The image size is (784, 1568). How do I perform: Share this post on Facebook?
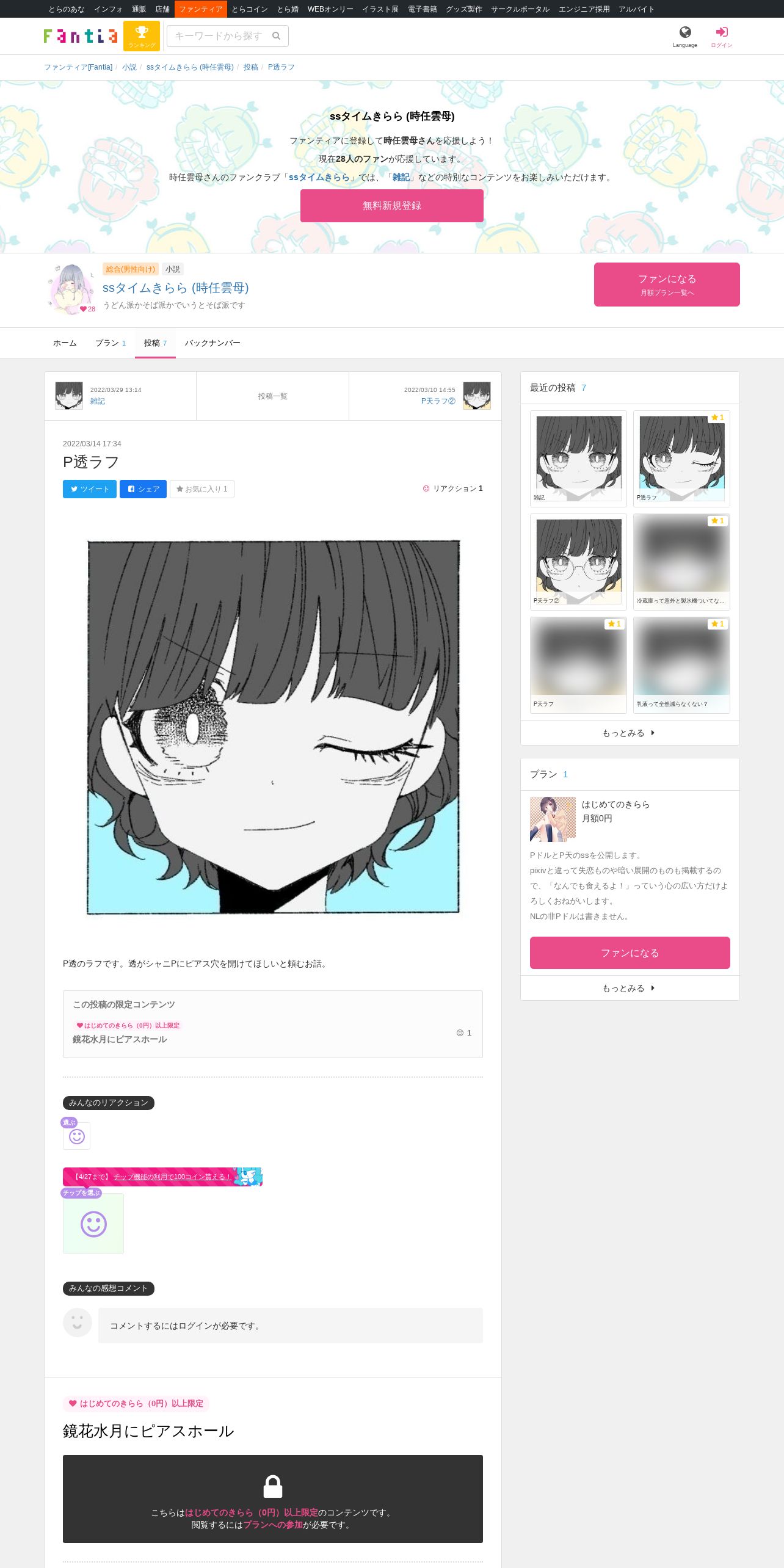coord(143,489)
